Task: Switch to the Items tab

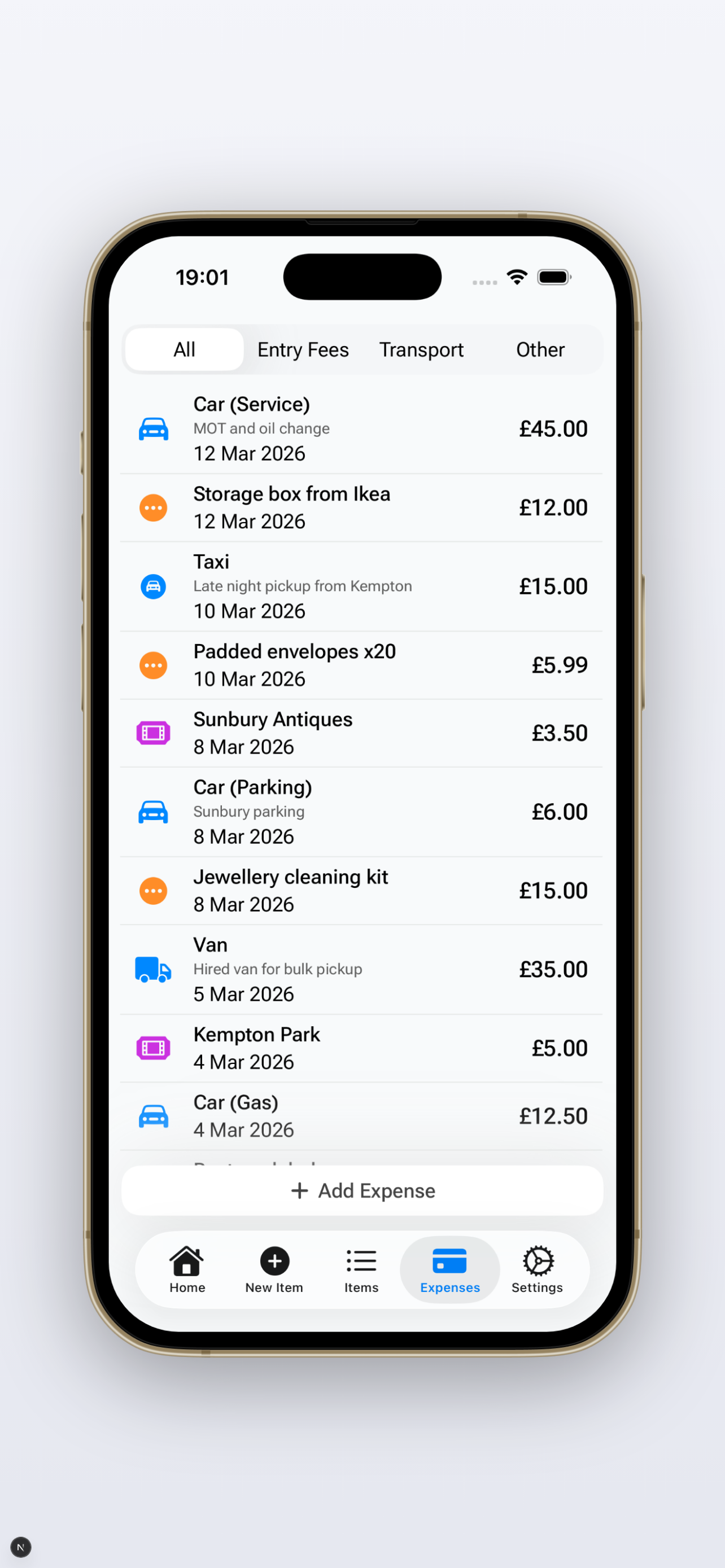Action: point(361,1270)
